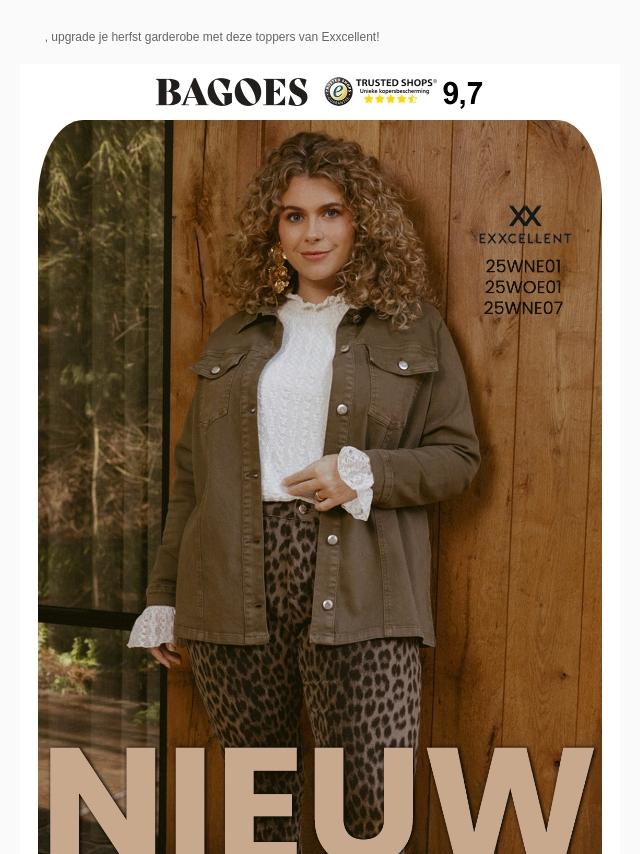
Task: Open the Trusted Shops 9,7 rating badge
Action: tap(403, 92)
